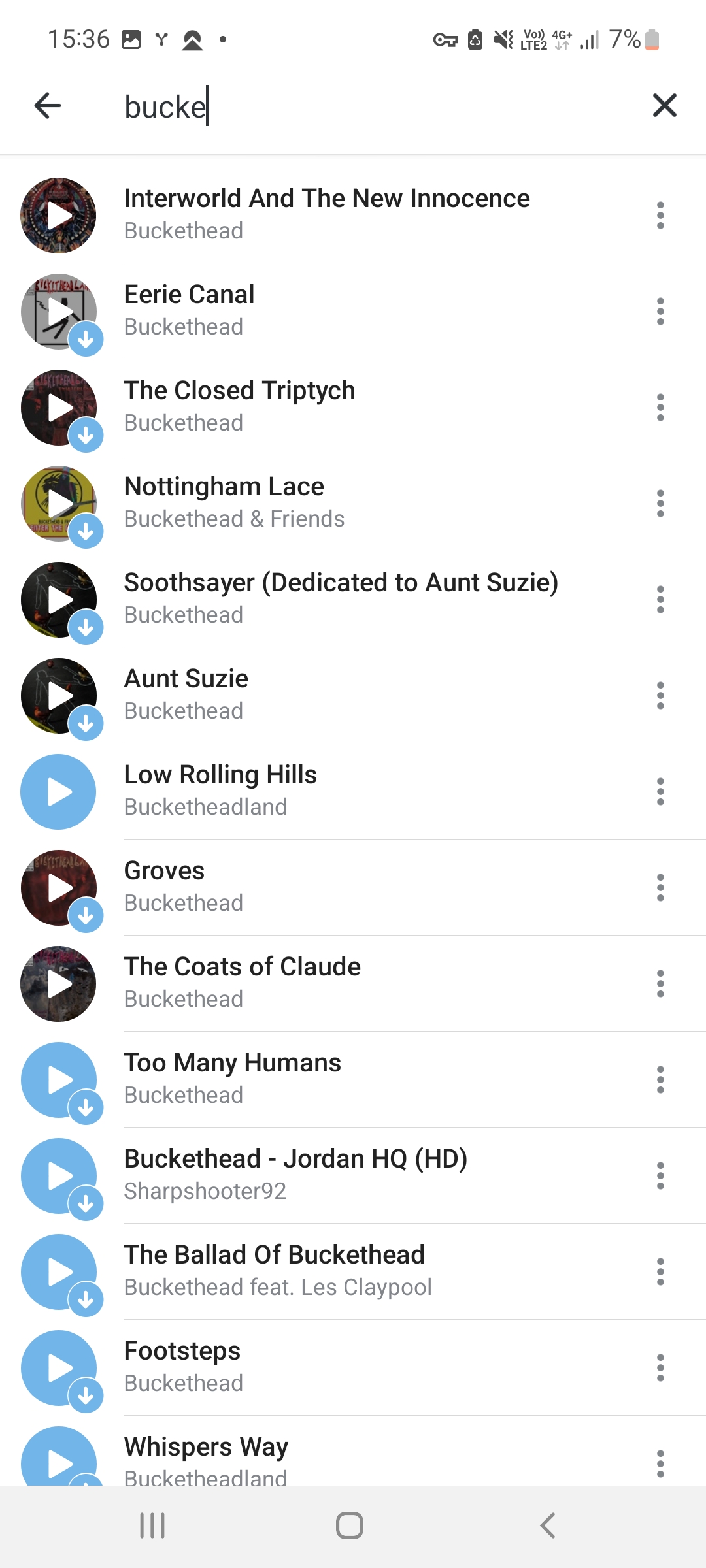Open options for Interworld And The New Innocence
Image resolution: width=706 pixels, height=1568 pixels.
[660, 216]
